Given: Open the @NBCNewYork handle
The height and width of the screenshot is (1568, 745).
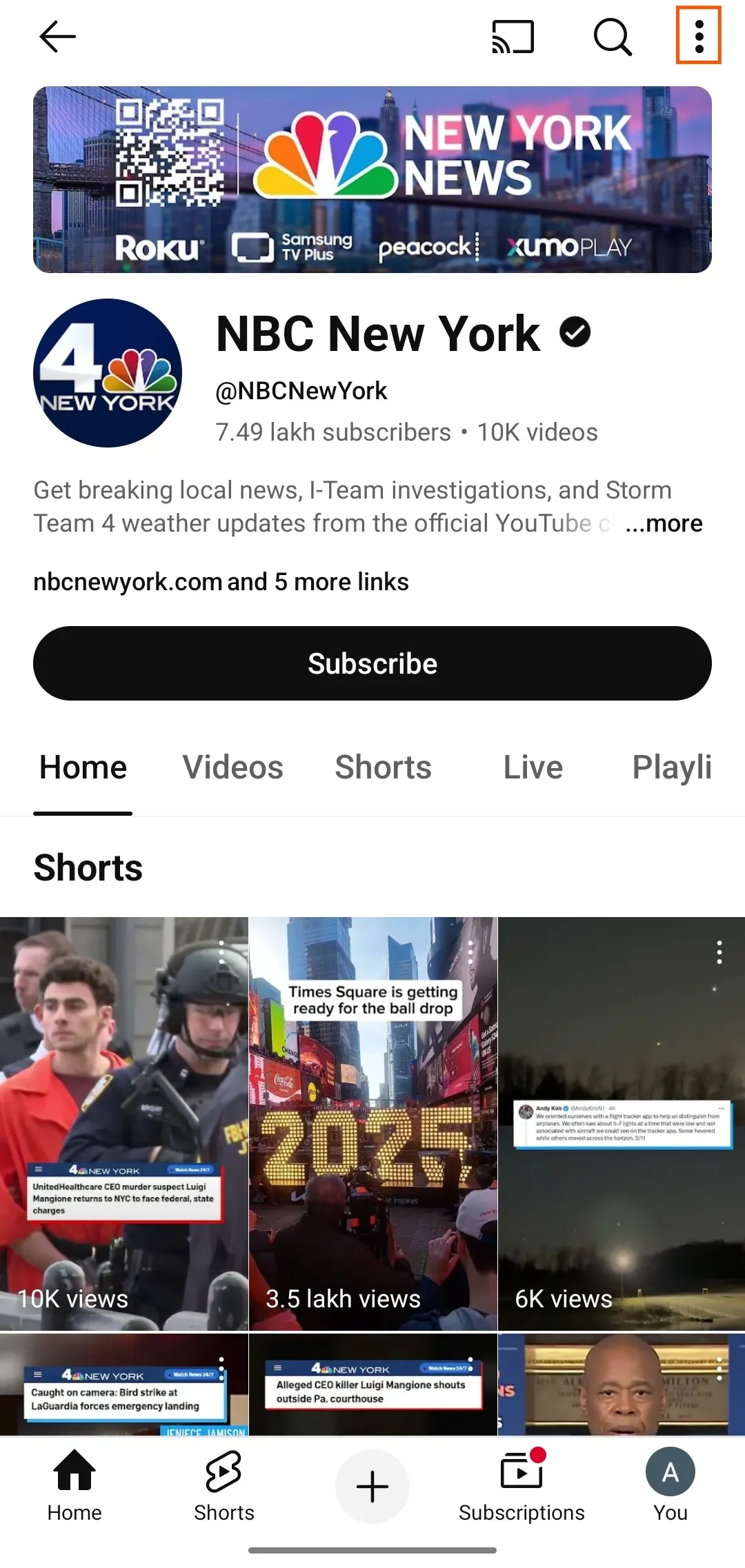Looking at the screenshot, I should pos(300,390).
